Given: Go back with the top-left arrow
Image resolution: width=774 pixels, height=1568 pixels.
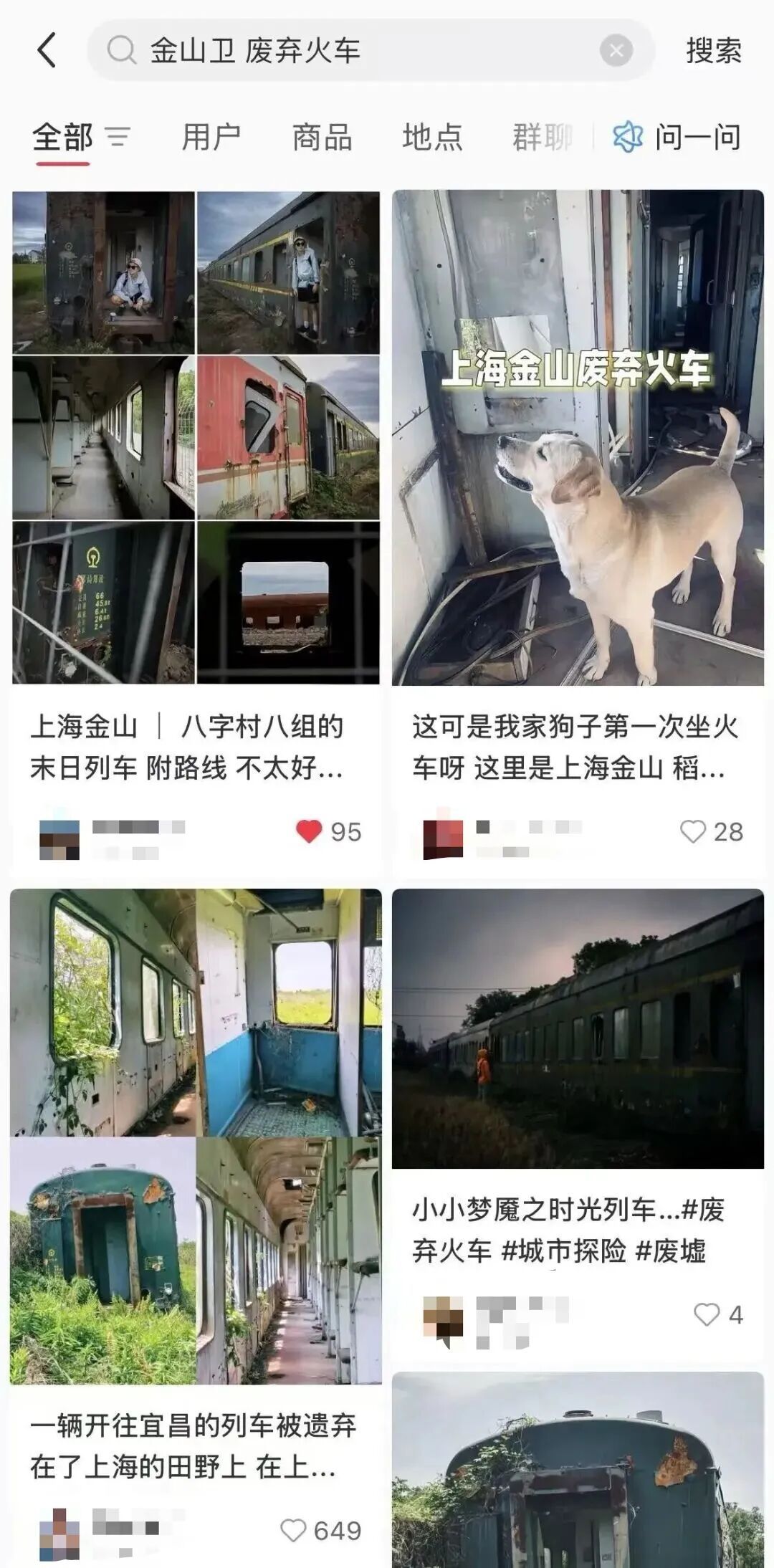Looking at the screenshot, I should tap(47, 51).
